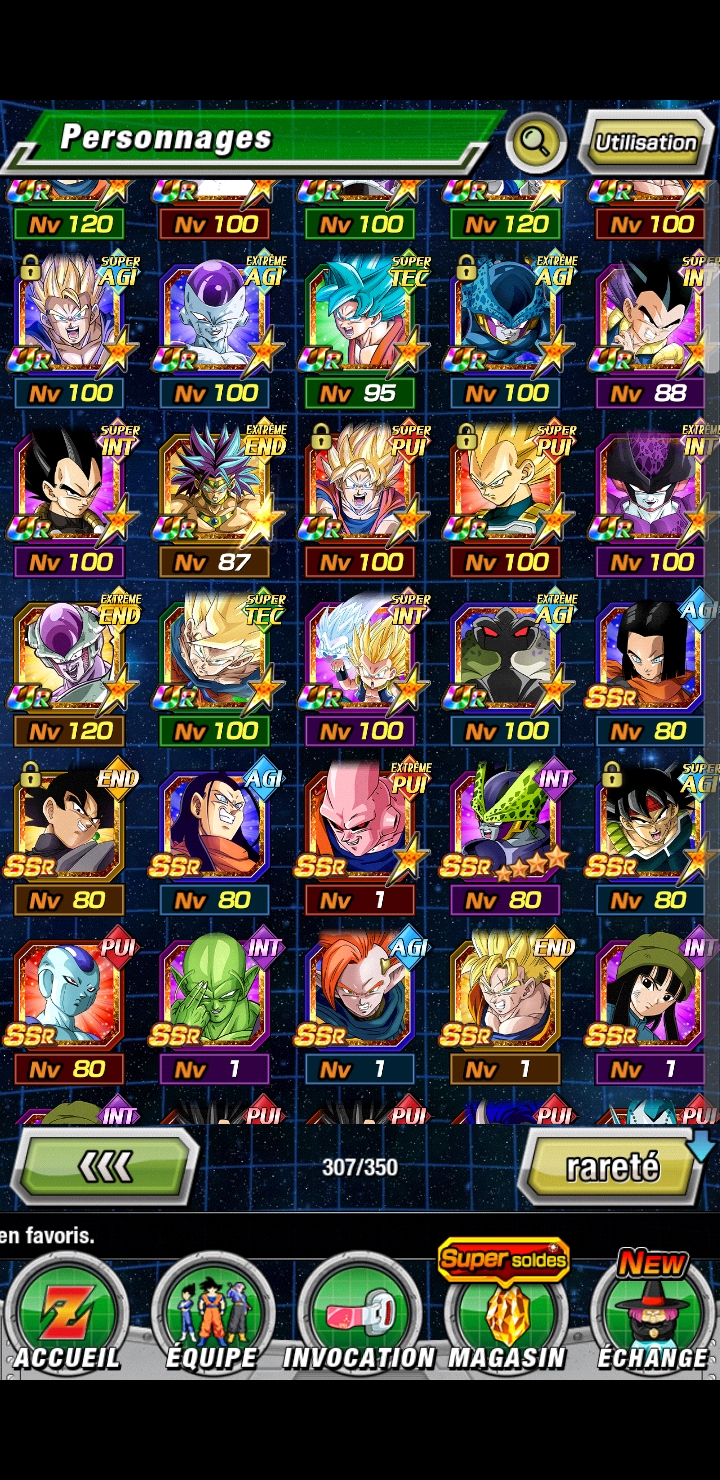The height and width of the screenshot is (1480, 720).
Task: Go back with the triple arrow button
Action: 106,1166
